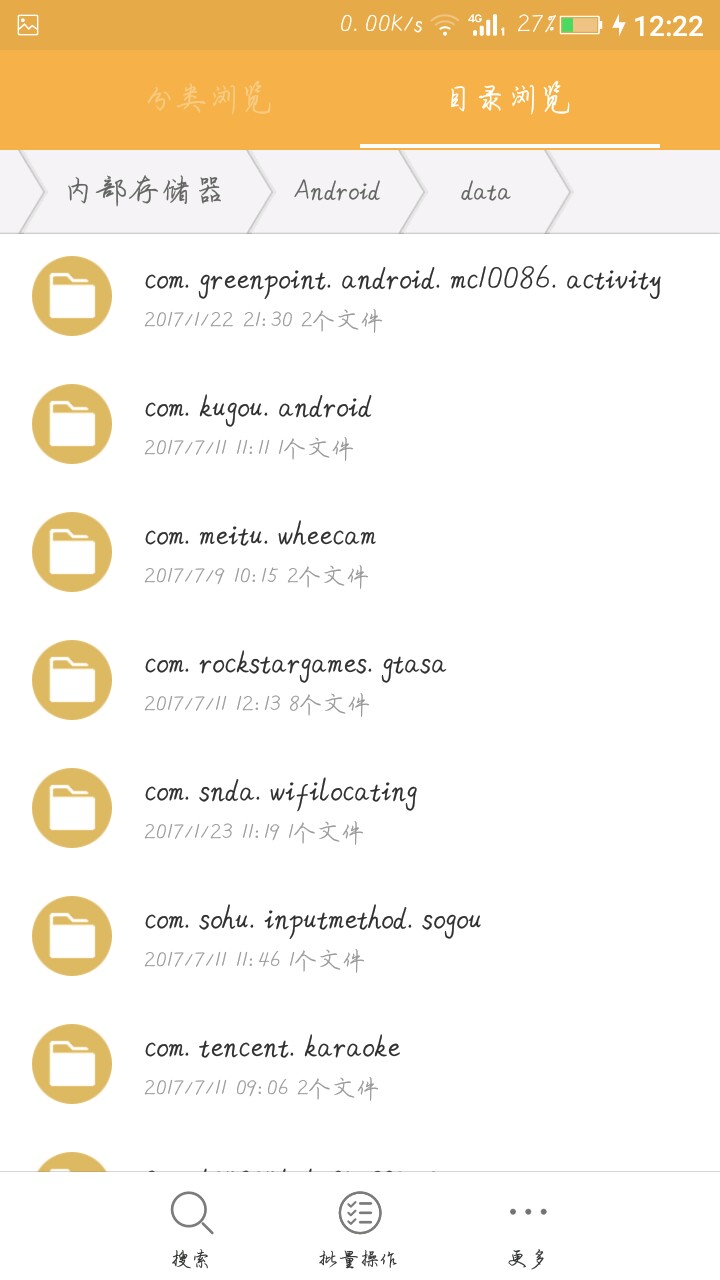The height and width of the screenshot is (1280, 720).
Task: Select the 目录浏览 tab
Action: click(509, 100)
